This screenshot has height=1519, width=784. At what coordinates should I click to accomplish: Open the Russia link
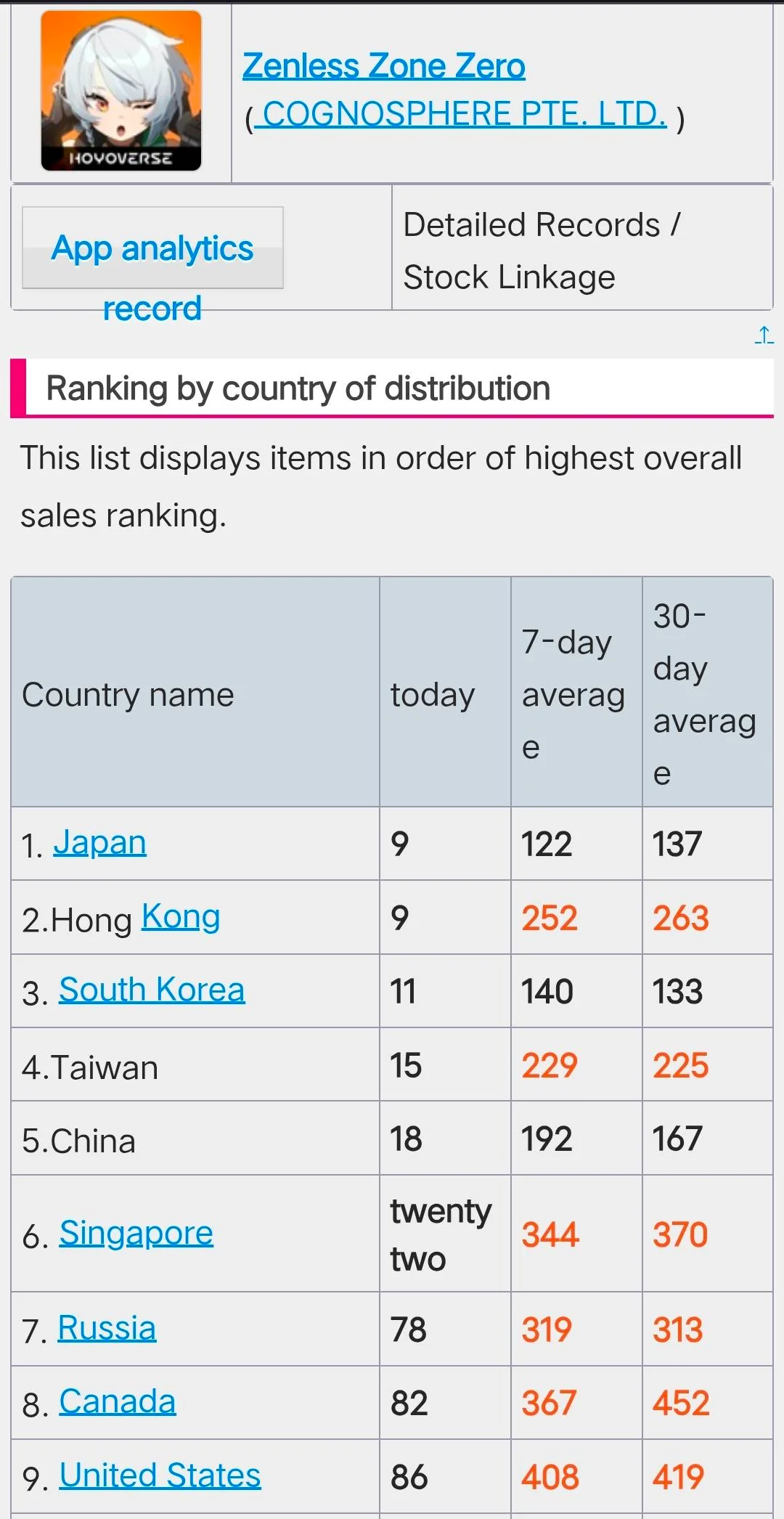(107, 1328)
